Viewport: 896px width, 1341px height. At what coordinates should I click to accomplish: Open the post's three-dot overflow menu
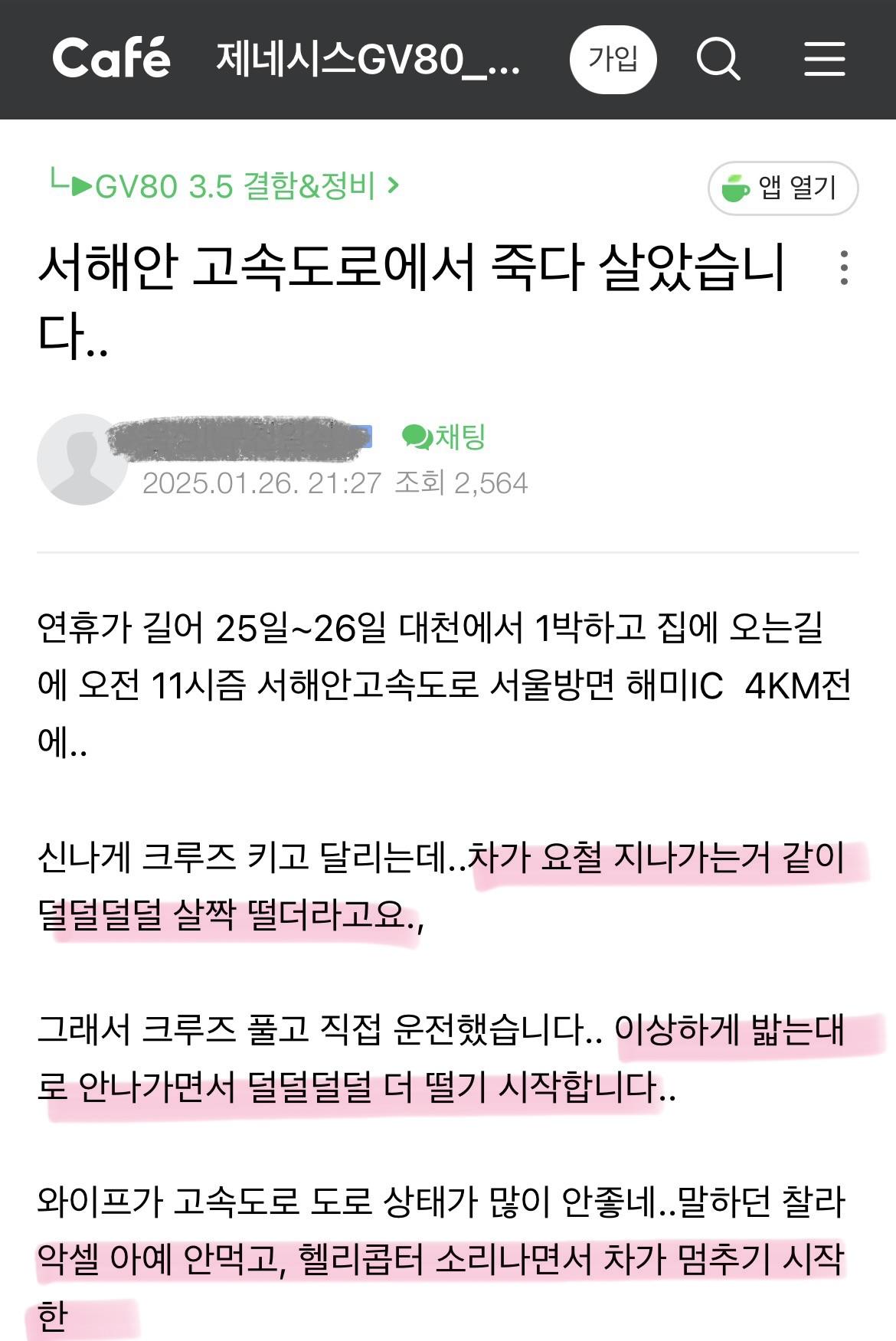point(844,268)
